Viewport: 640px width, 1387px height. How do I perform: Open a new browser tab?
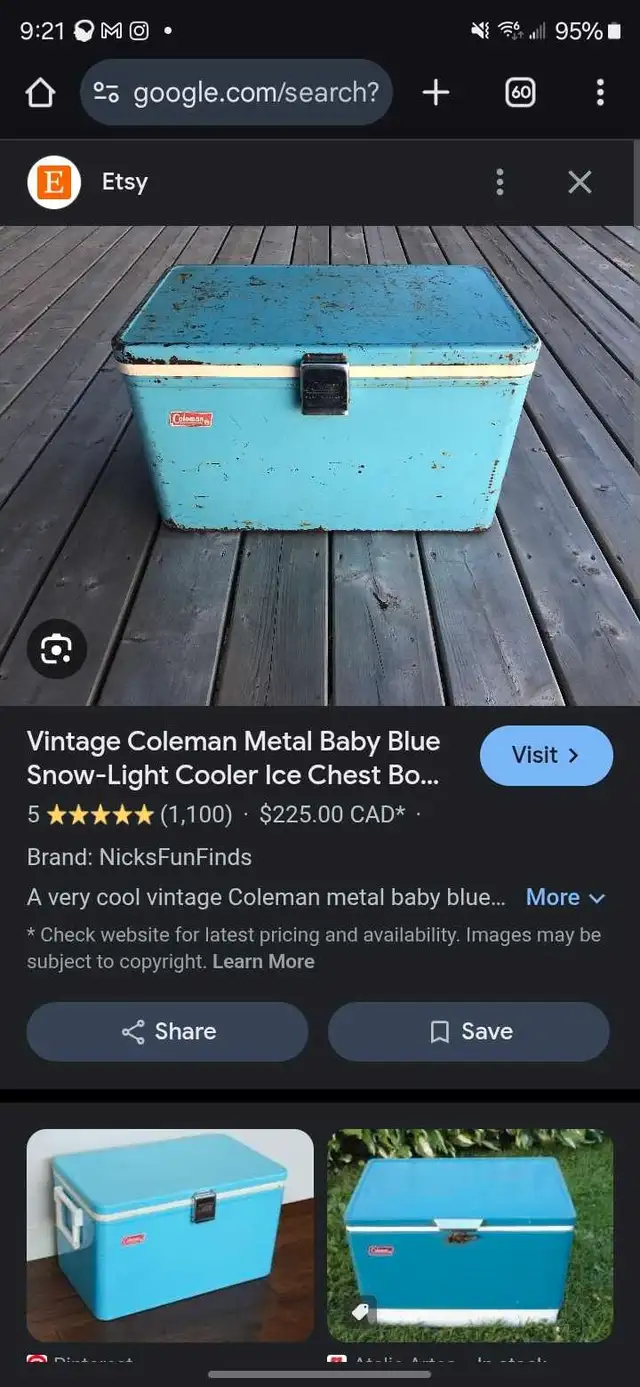point(436,93)
